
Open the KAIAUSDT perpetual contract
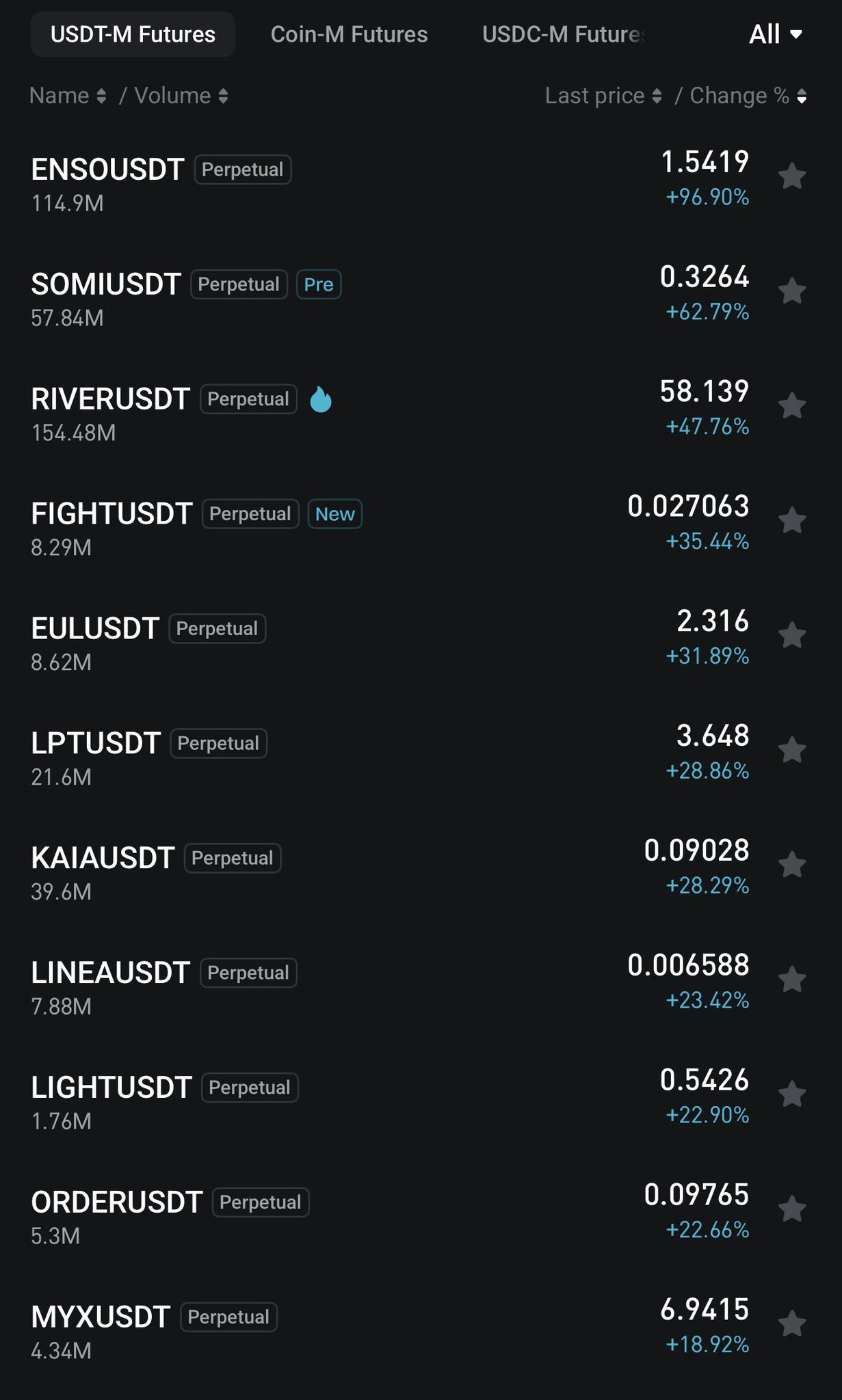coord(103,859)
